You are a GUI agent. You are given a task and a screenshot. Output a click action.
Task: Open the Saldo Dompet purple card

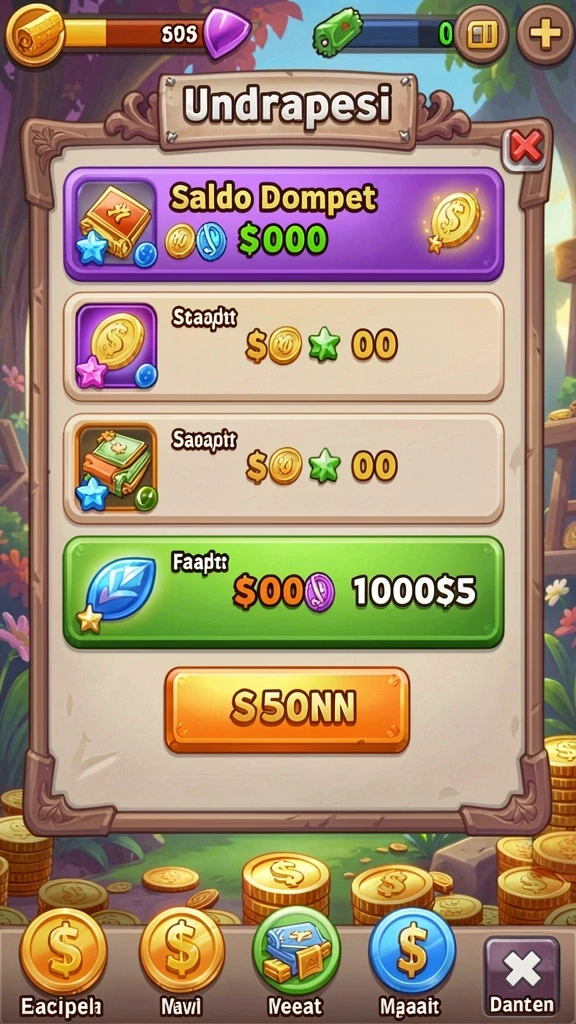tap(283, 225)
